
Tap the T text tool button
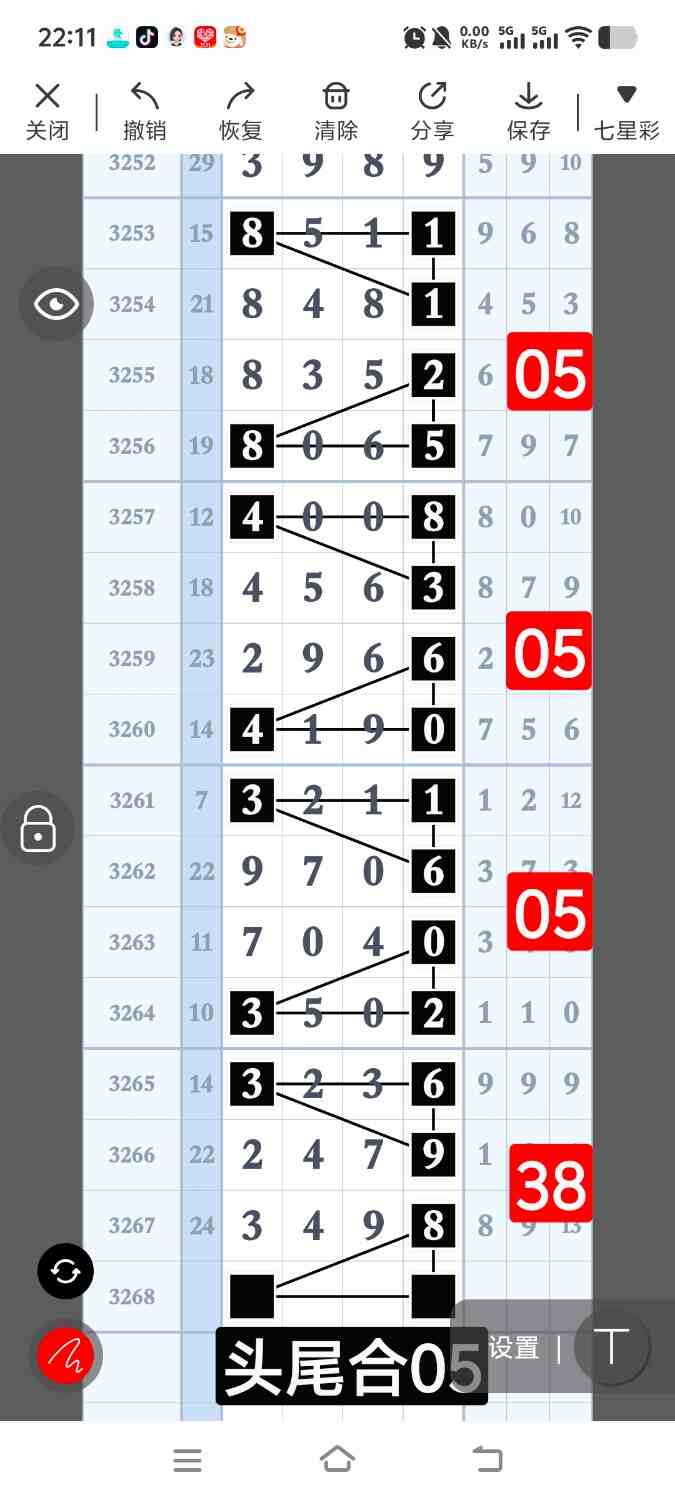click(611, 1347)
